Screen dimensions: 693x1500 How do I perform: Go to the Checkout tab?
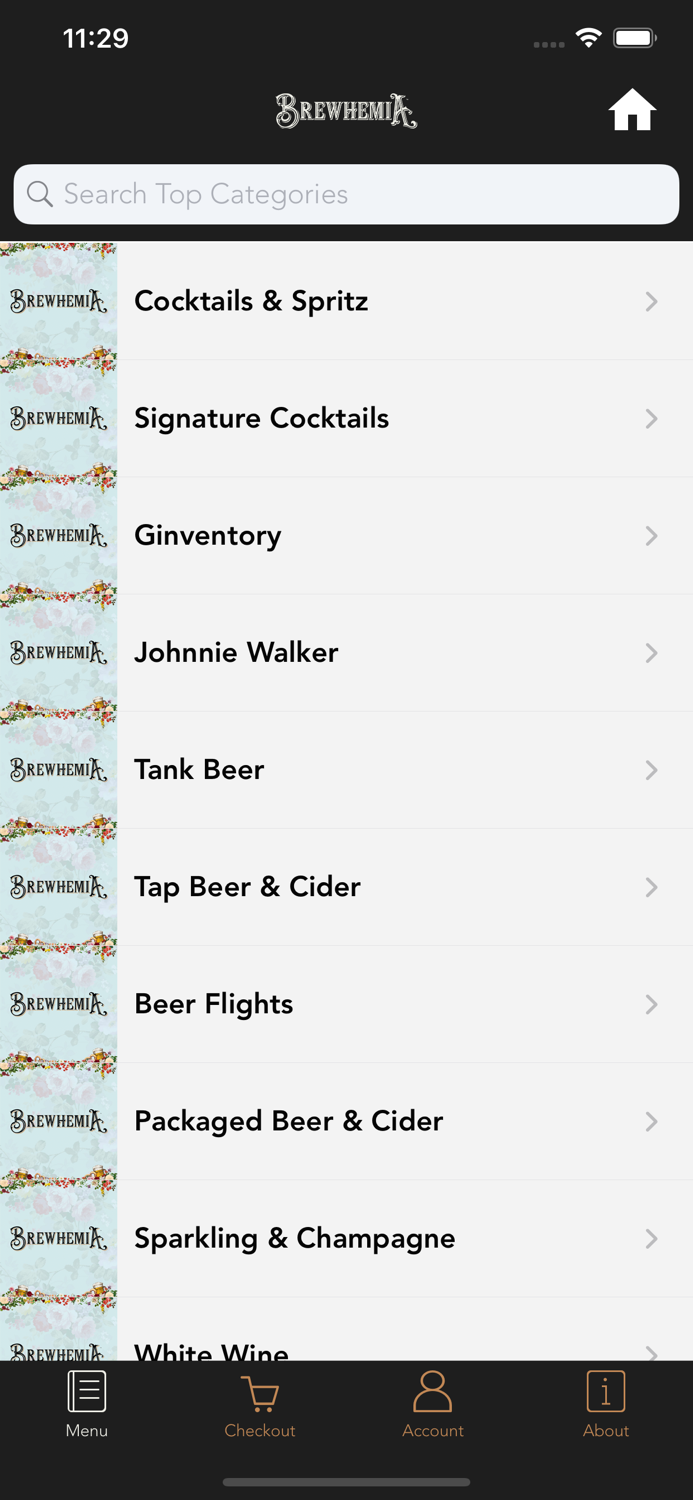(x=260, y=1404)
